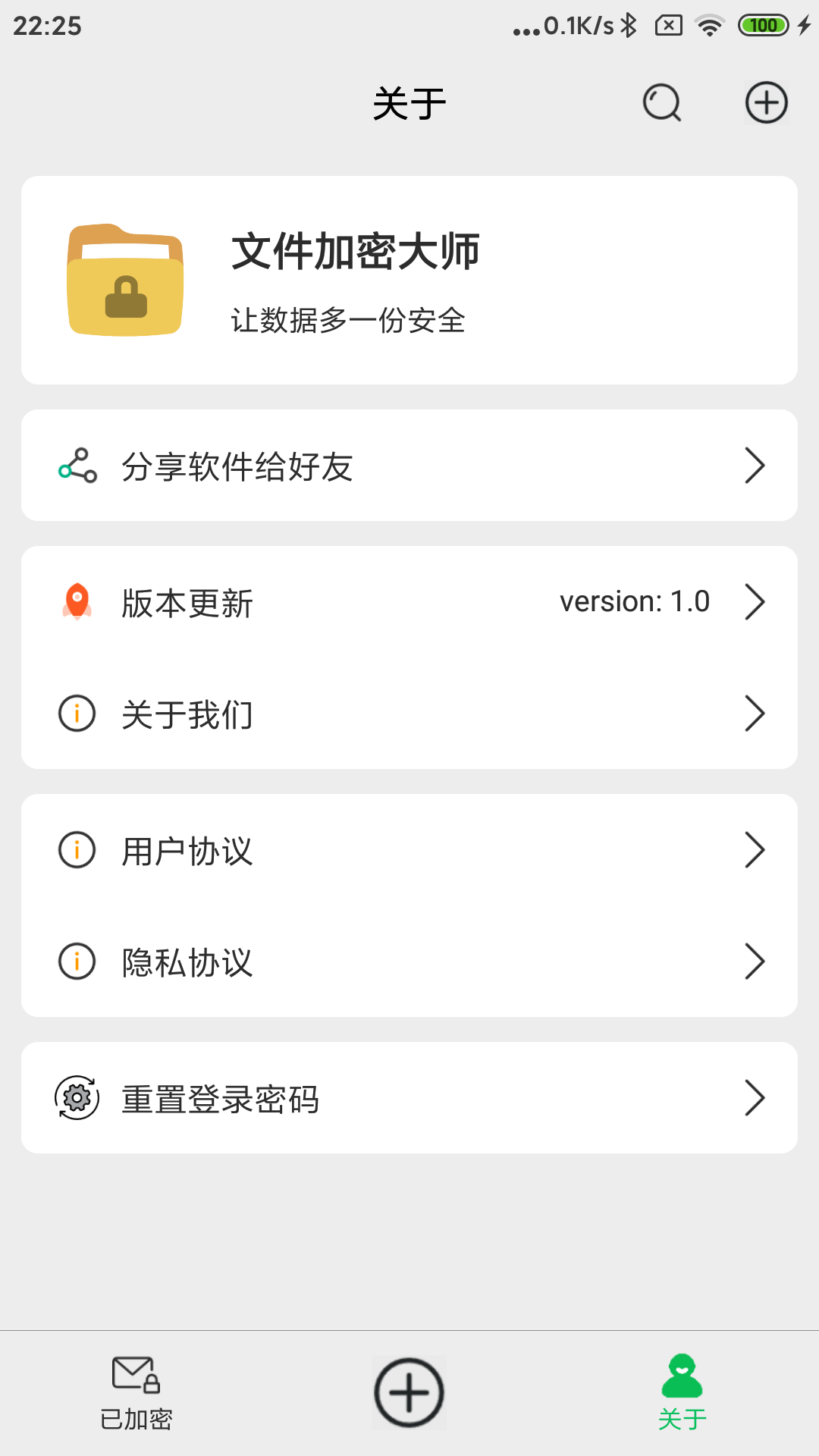Click the lock-envelope icon on 已加密 tab
The width and height of the screenshot is (819, 1456).
coord(136,1383)
